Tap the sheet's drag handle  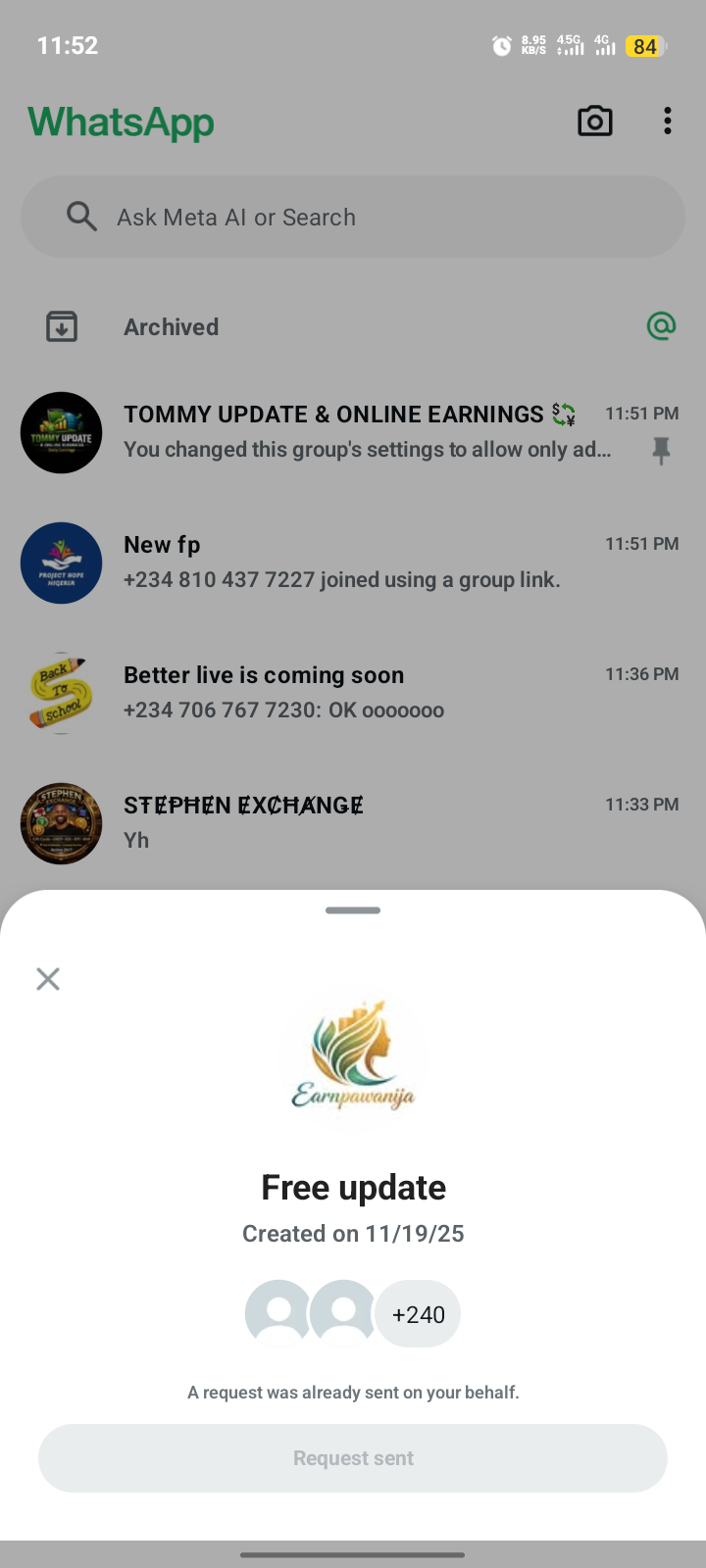click(353, 910)
